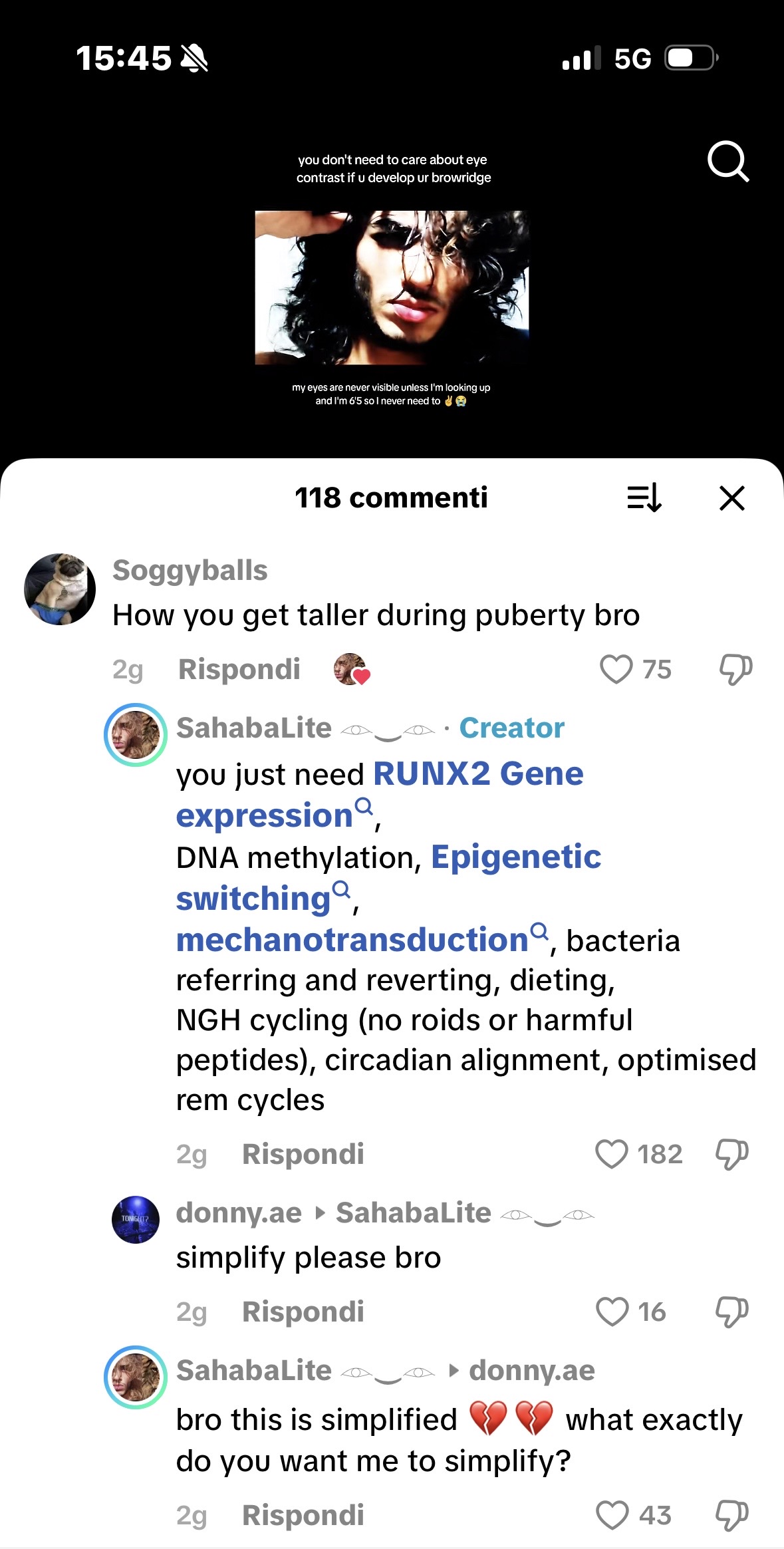The image size is (784, 1549).
Task: Reply to "simplify please bro"
Action: [303, 1312]
